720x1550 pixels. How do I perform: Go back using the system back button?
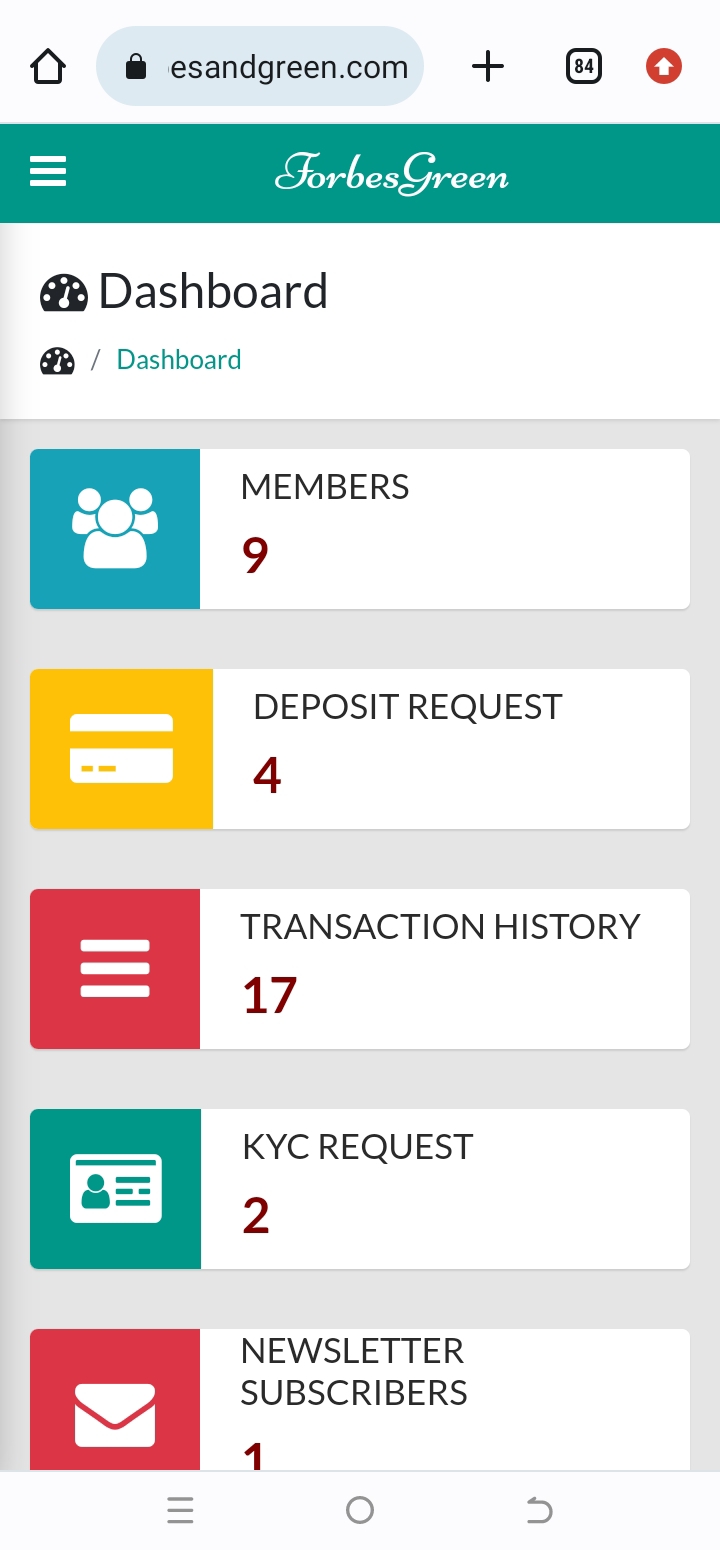pyautogui.click(x=539, y=1510)
